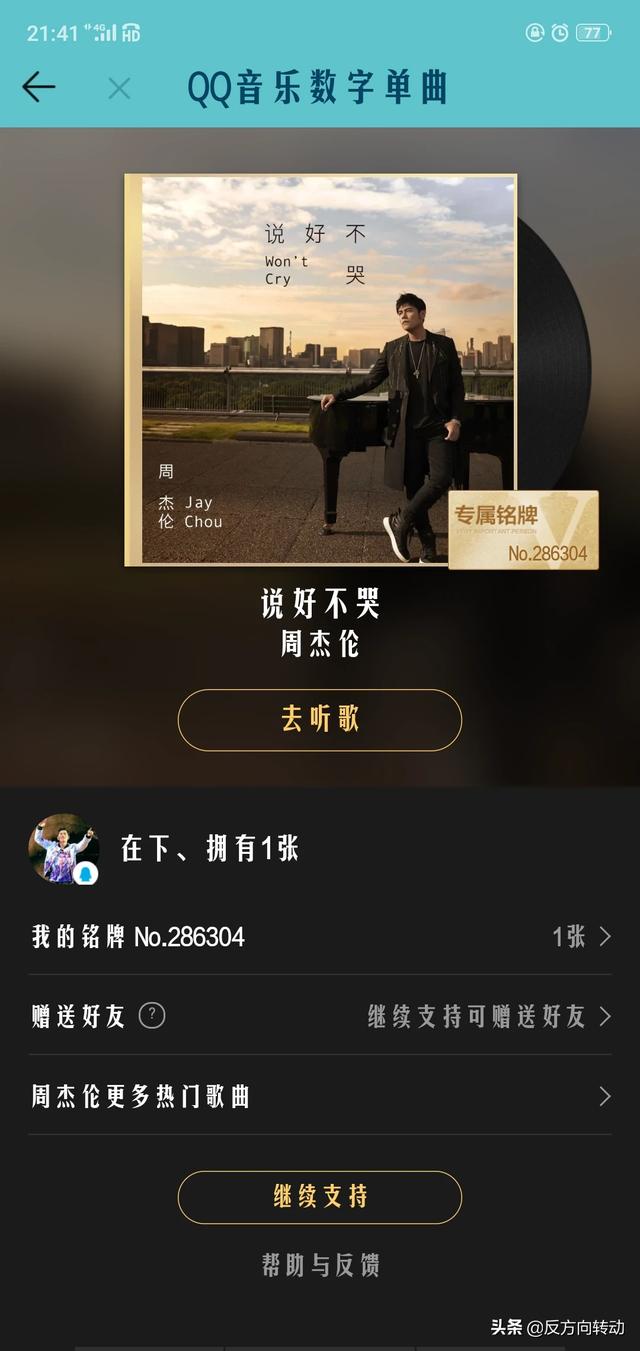Viewport: 640px width, 1351px height.
Task: Go back using the arrow icon
Action: [x=39, y=87]
